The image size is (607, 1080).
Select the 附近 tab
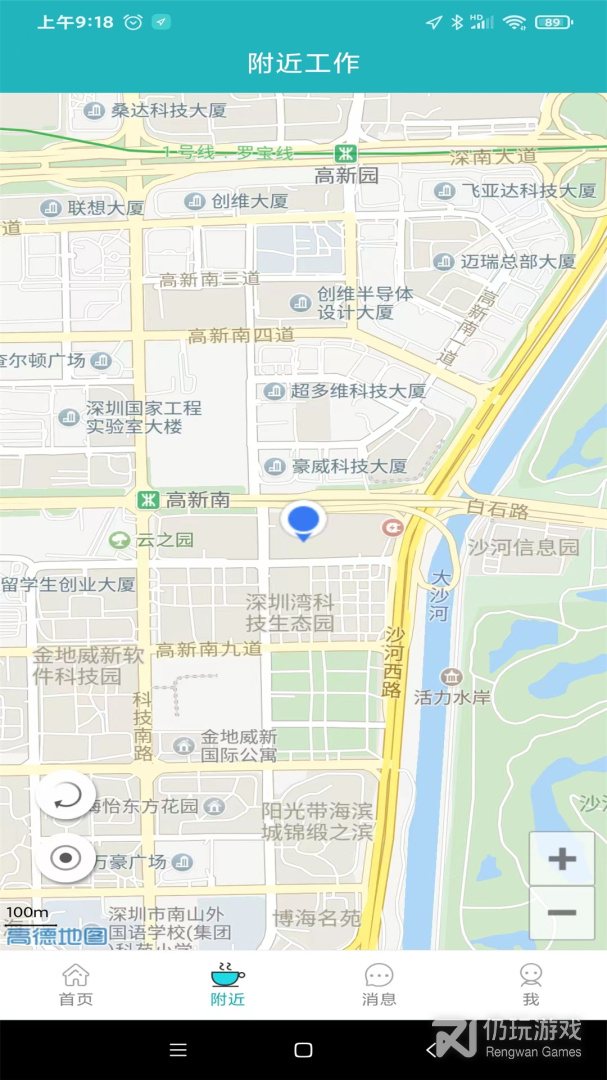227,984
